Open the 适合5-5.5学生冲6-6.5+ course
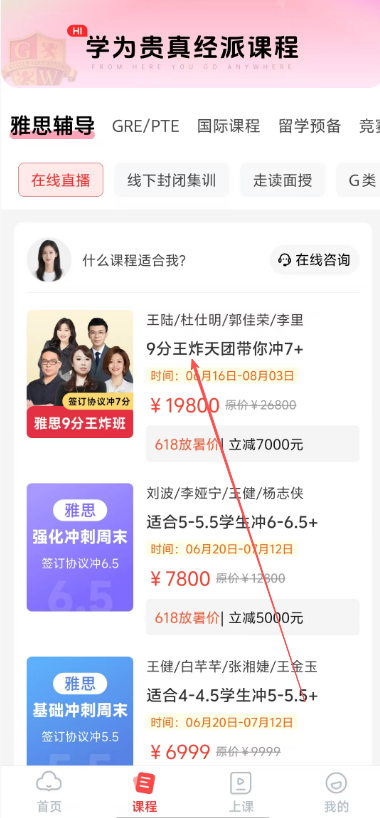The height and width of the screenshot is (818, 380). [x=232, y=522]
